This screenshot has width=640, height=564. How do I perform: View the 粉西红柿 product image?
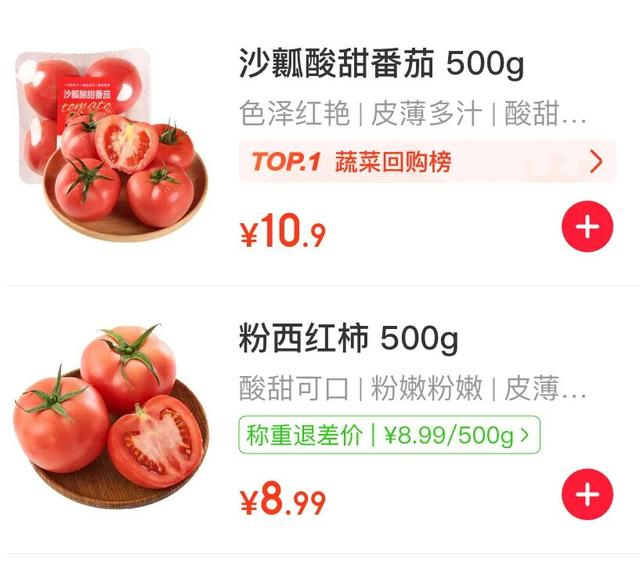(x=111, y=412)
